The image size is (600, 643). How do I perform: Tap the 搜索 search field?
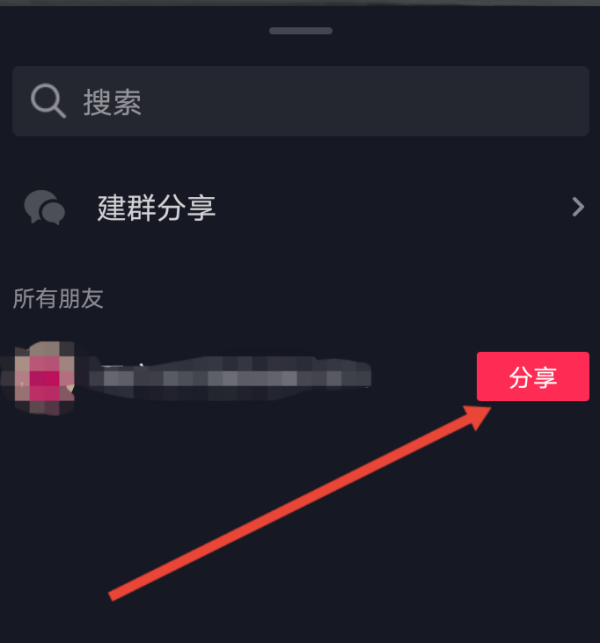[300, 101]
